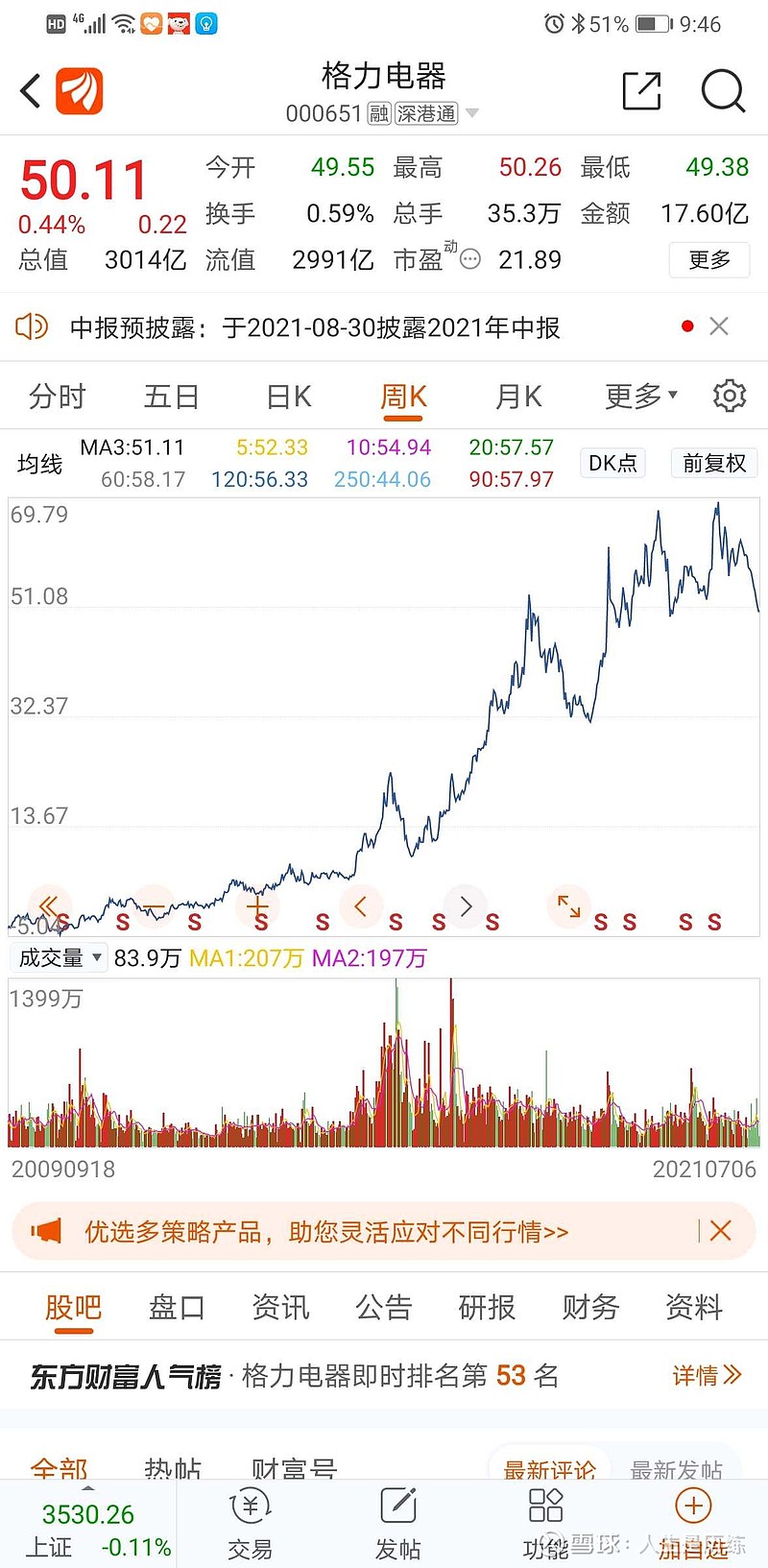Open the 成交量 indicator dropdown
The image size is (768, 1568).
coord(60,957)
